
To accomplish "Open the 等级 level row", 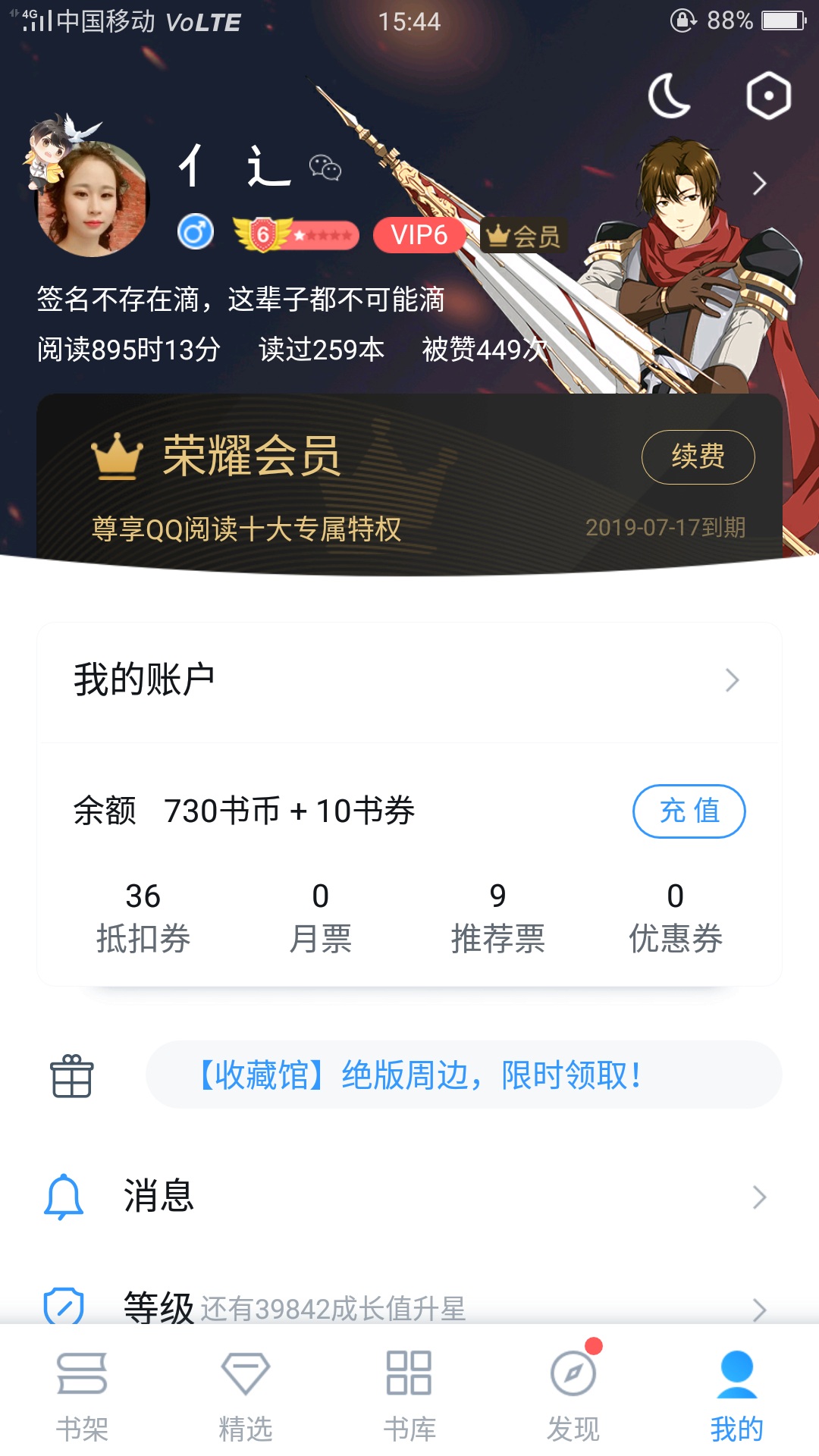I will point(409,1306).
